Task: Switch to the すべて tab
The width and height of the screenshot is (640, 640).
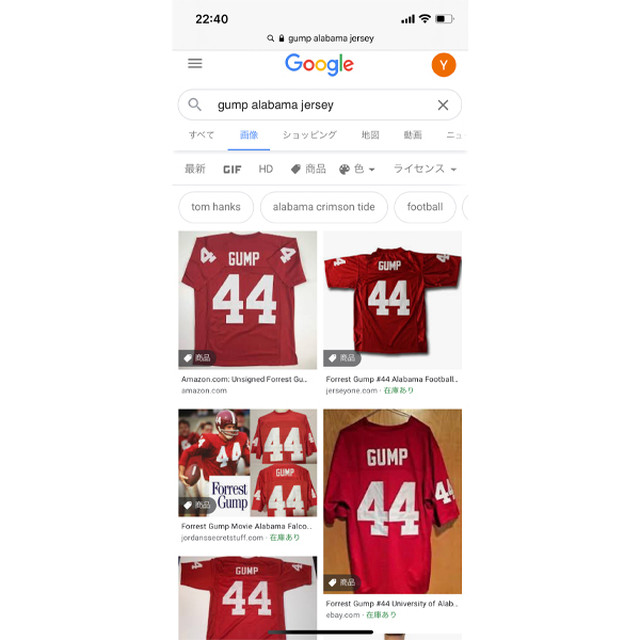Action: tap(202, 135)
